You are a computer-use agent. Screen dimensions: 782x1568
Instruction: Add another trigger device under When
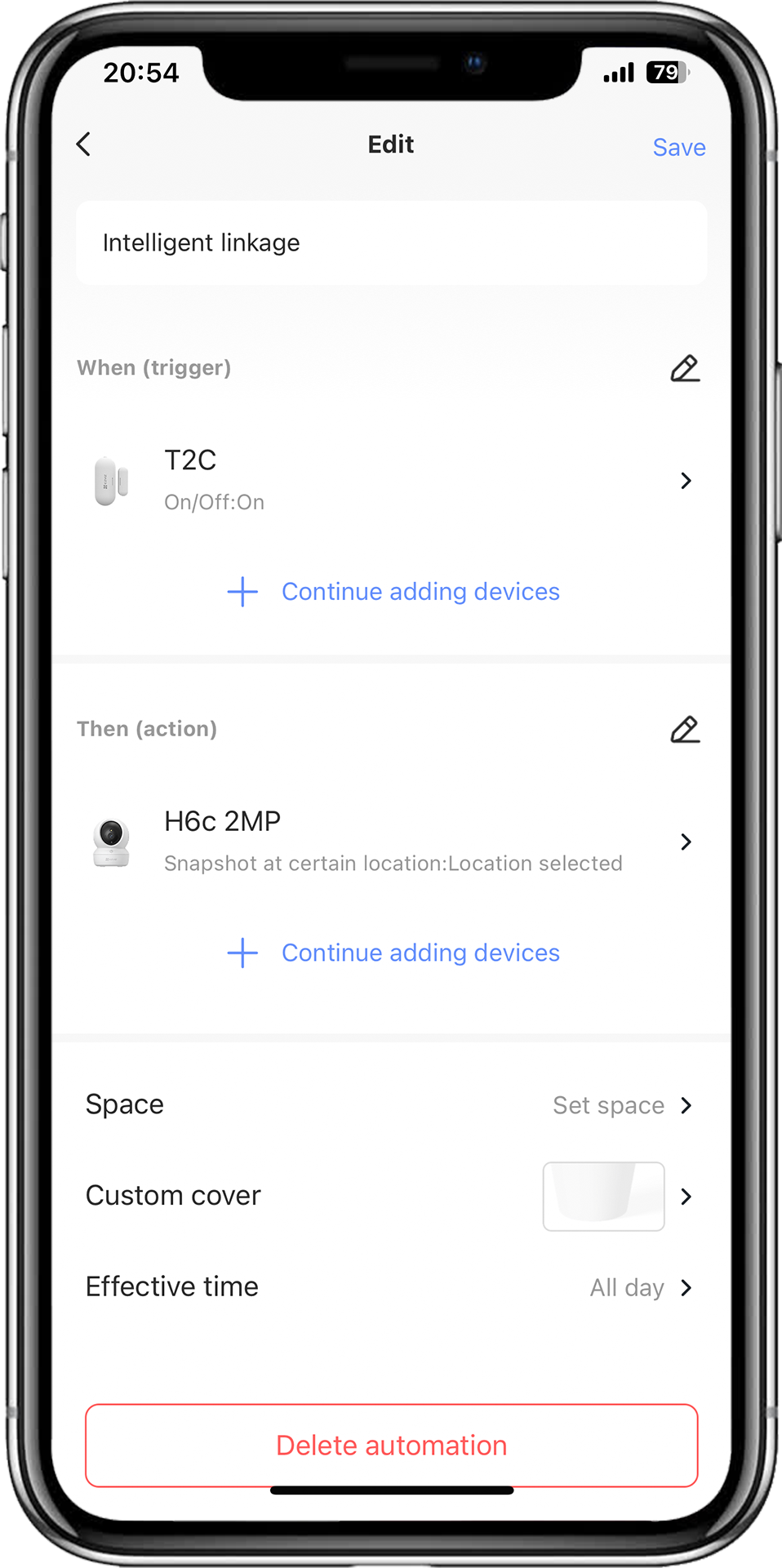(x=394, y=592)
